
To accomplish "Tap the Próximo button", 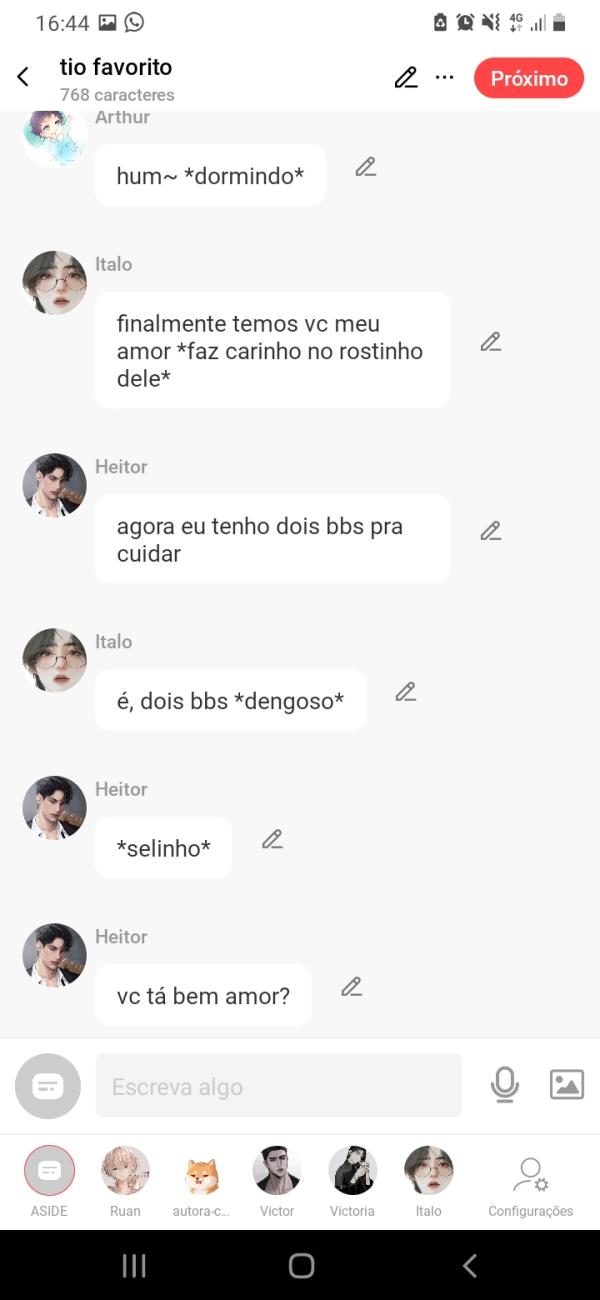I will point(529,78).
